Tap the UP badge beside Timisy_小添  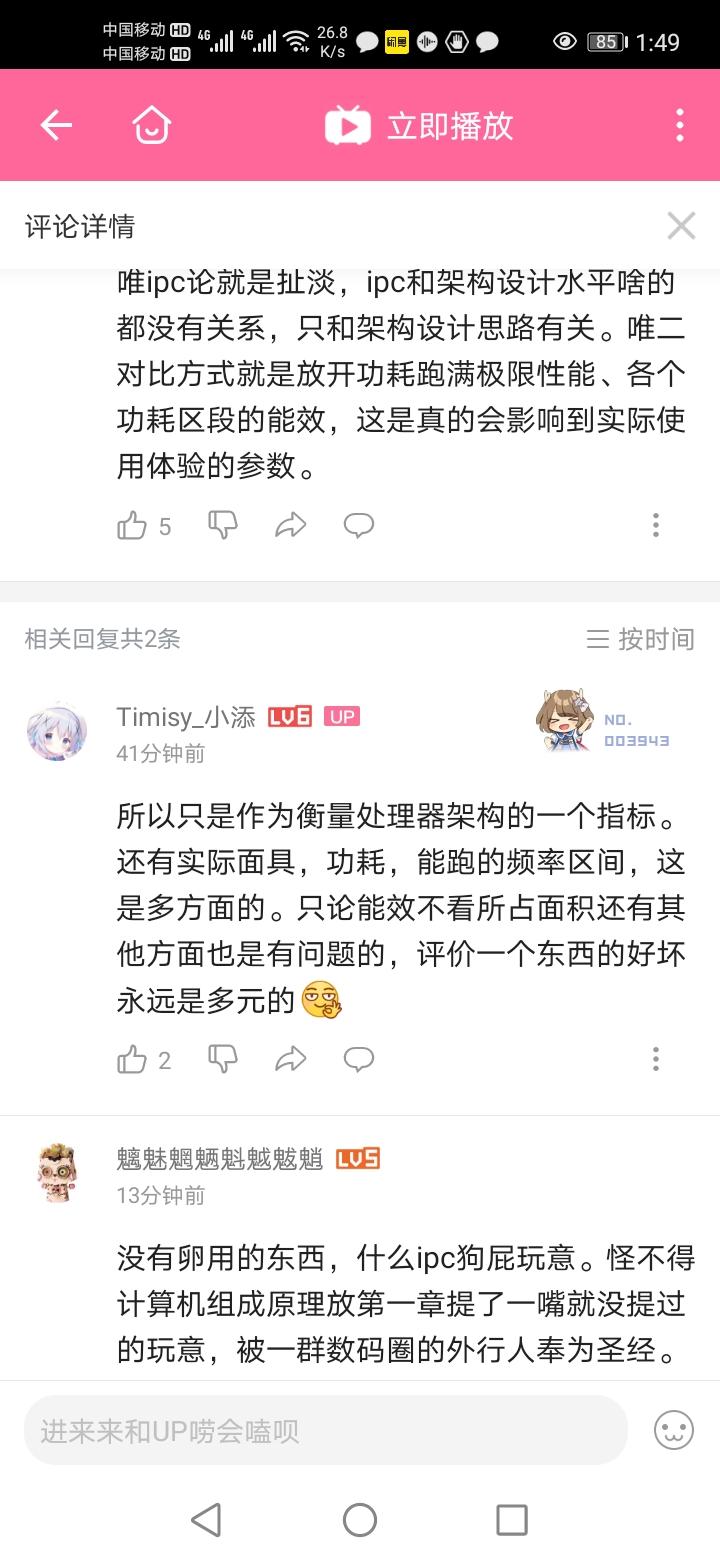(341, 715)
